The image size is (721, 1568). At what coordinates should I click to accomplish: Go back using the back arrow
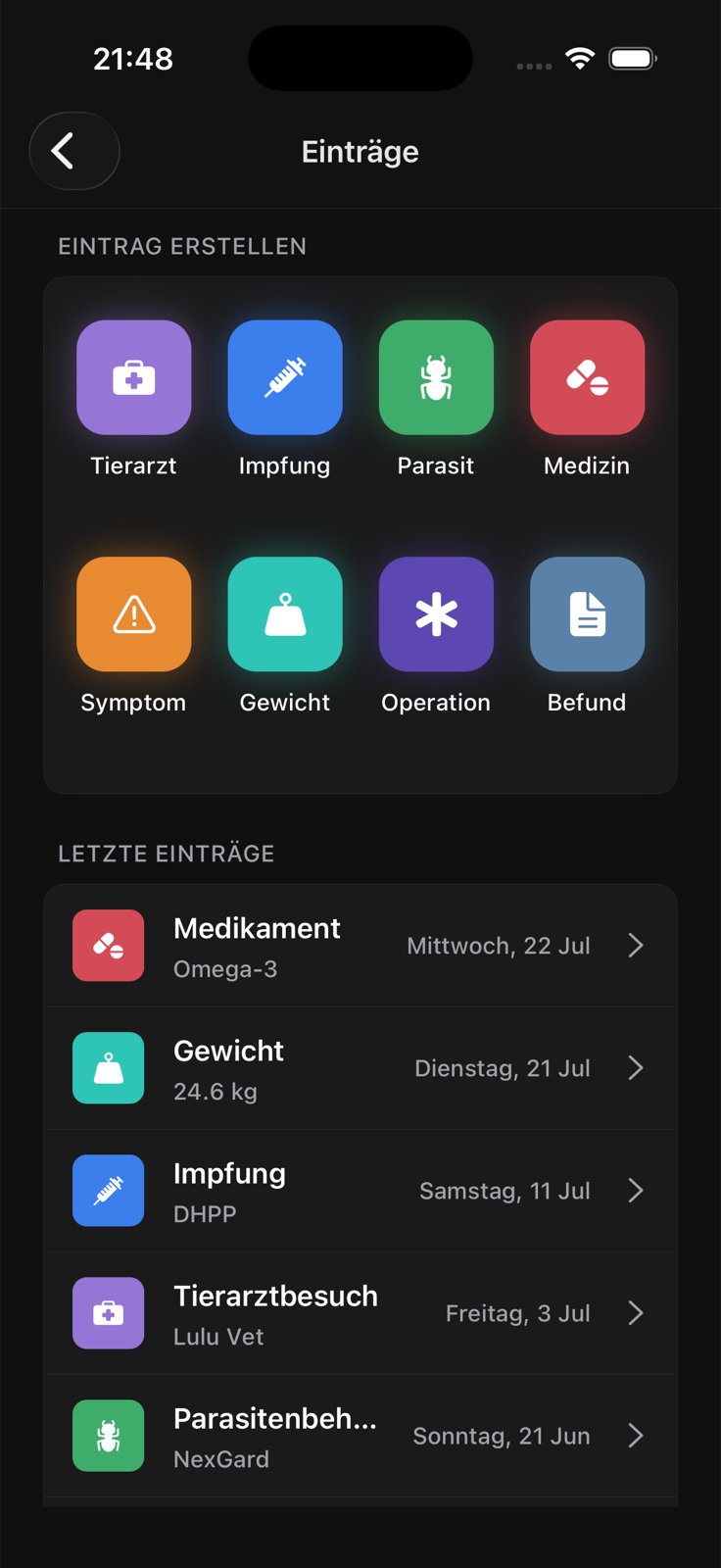pyautogui.click(x=74, y=151)
